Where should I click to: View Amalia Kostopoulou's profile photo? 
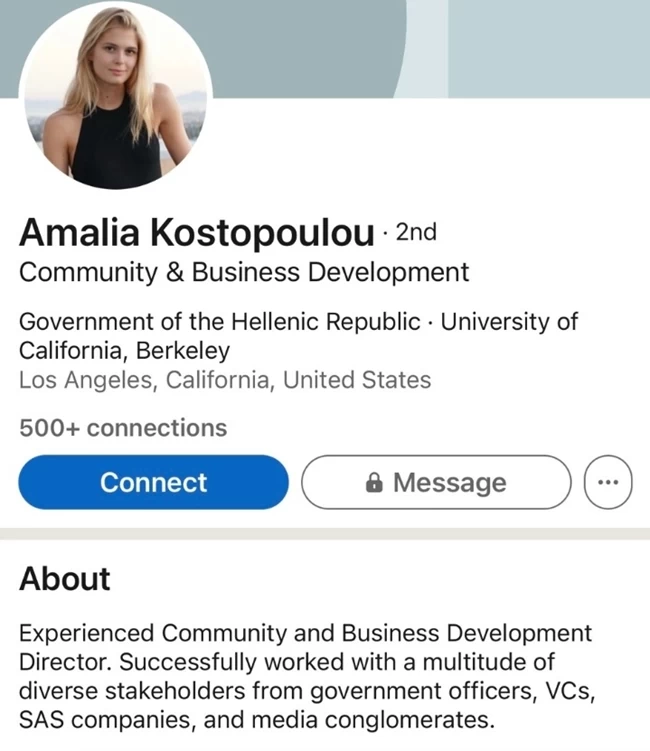(115, 95)
